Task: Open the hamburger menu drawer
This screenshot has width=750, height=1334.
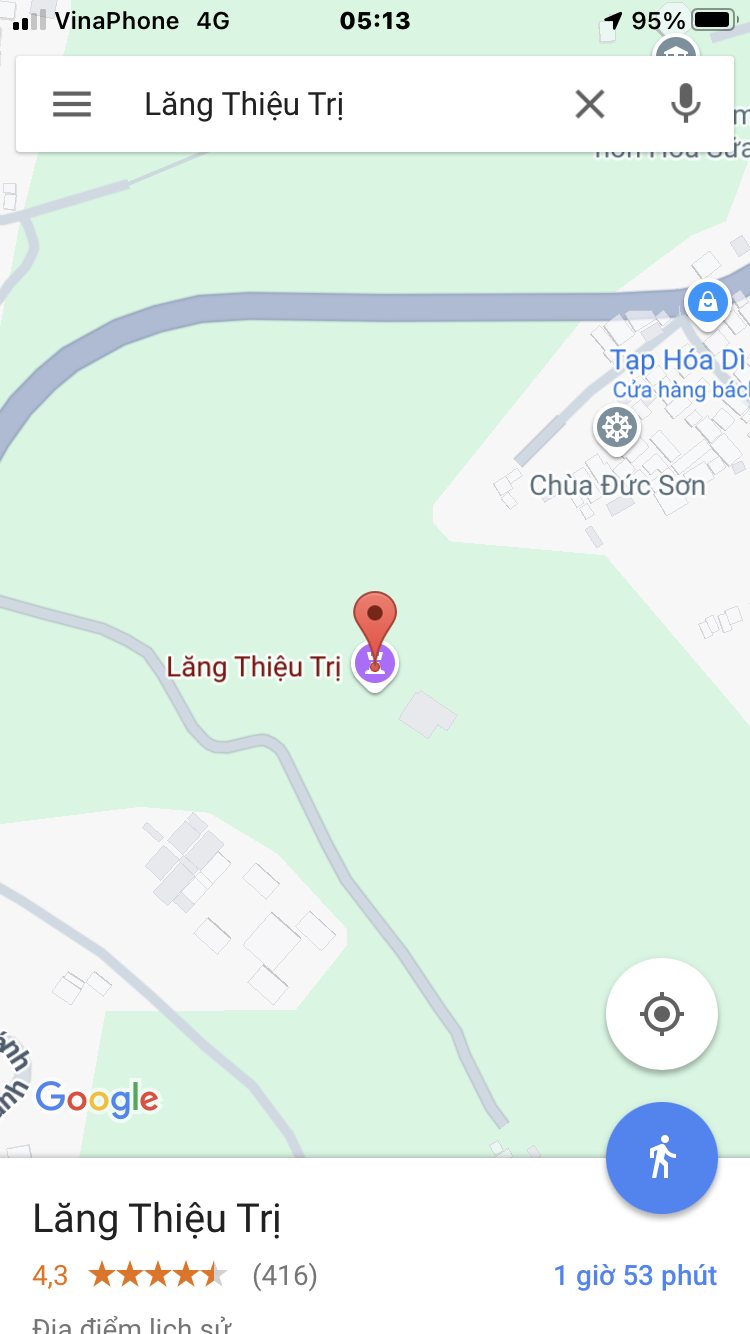Action: [x=72, y=104]
